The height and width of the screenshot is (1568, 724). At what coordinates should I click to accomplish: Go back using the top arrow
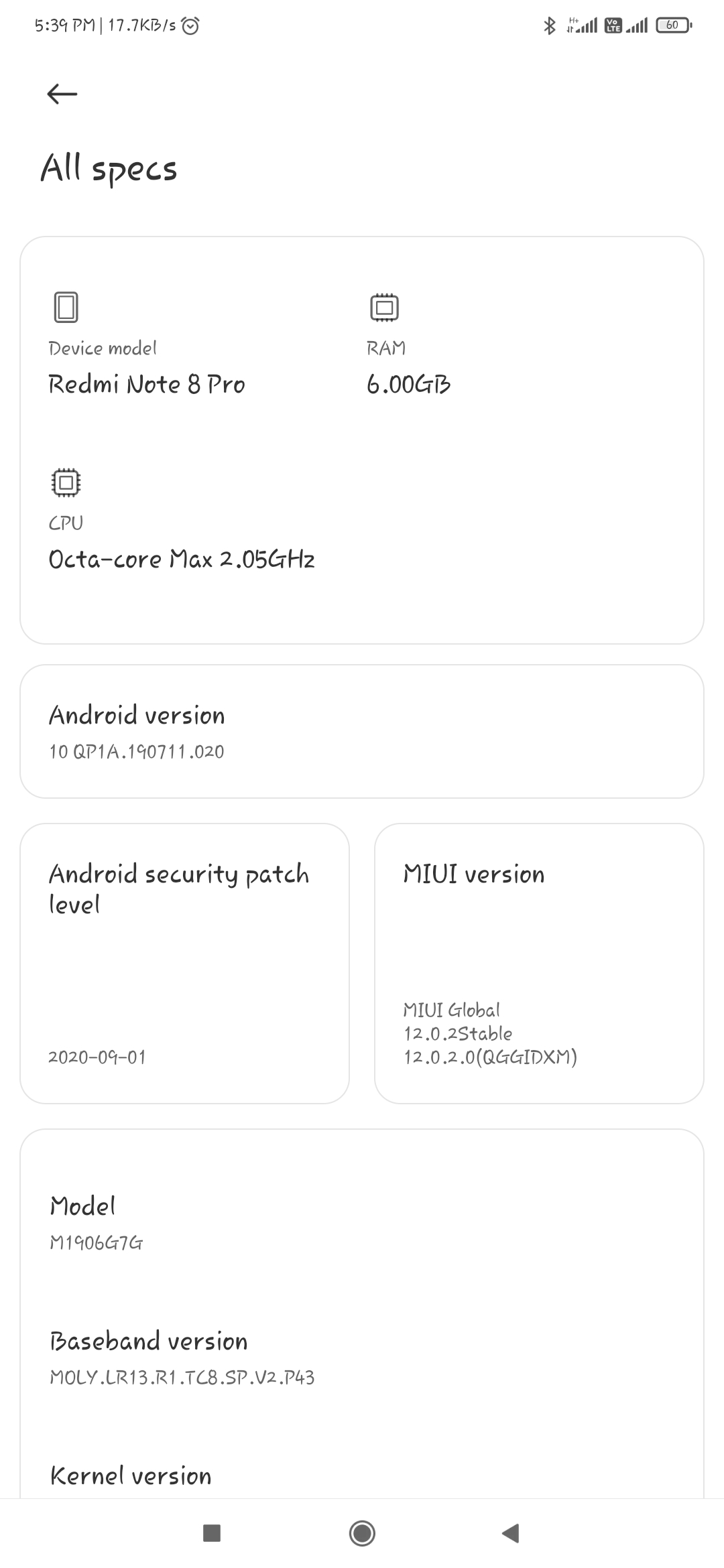click(62, 94)
